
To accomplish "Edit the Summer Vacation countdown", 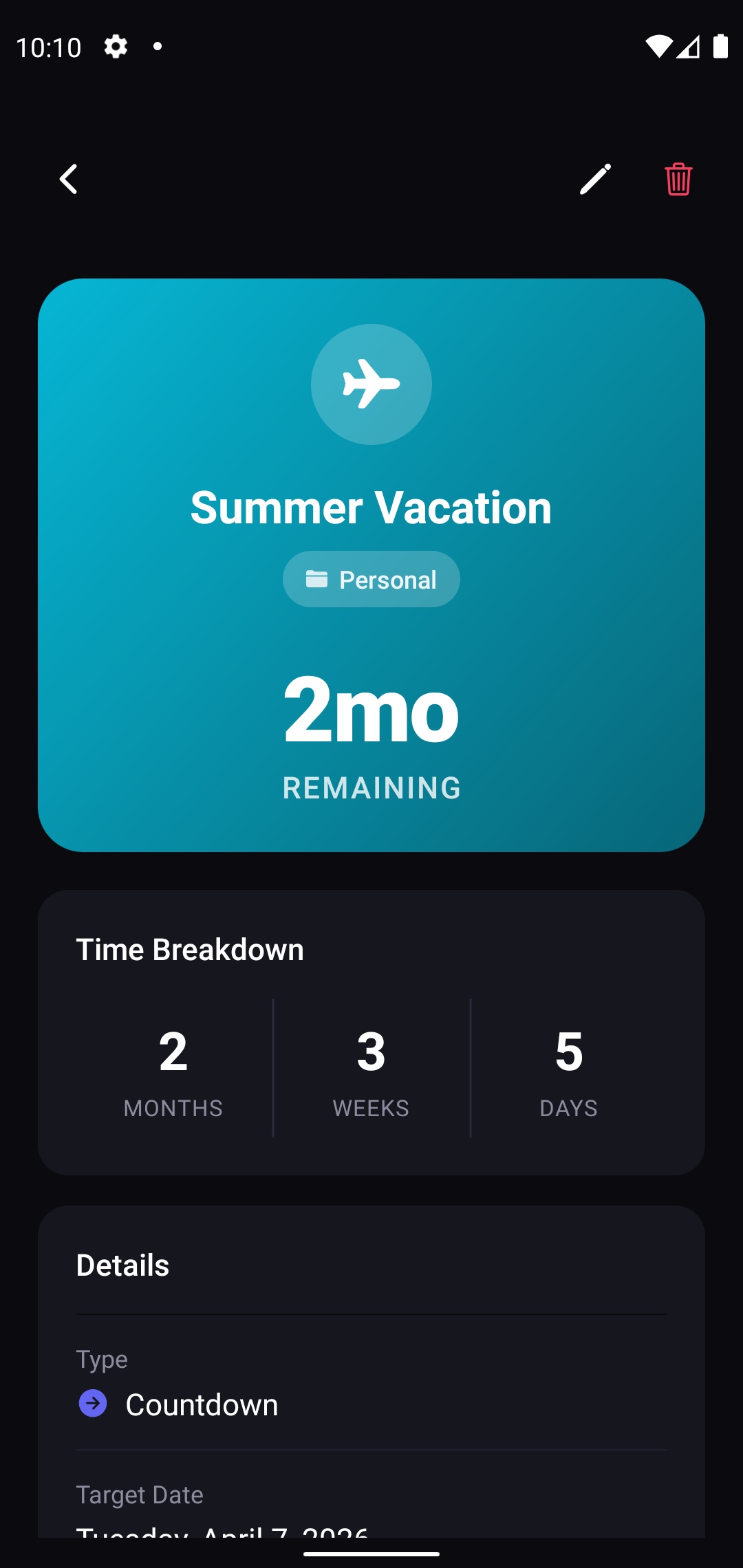I will pos(595,179).
